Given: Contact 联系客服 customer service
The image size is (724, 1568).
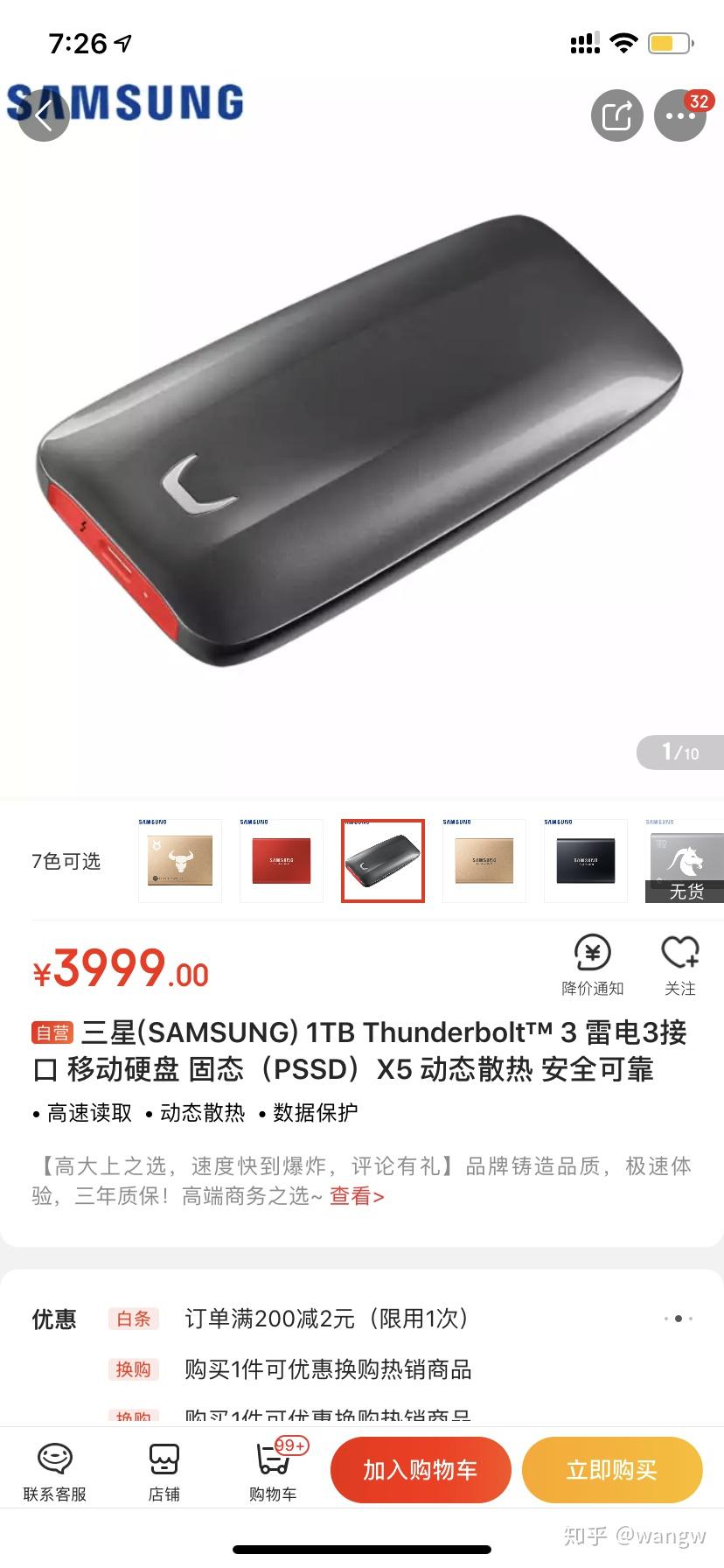Looking at the screenshot, I should coord(54,1472).
